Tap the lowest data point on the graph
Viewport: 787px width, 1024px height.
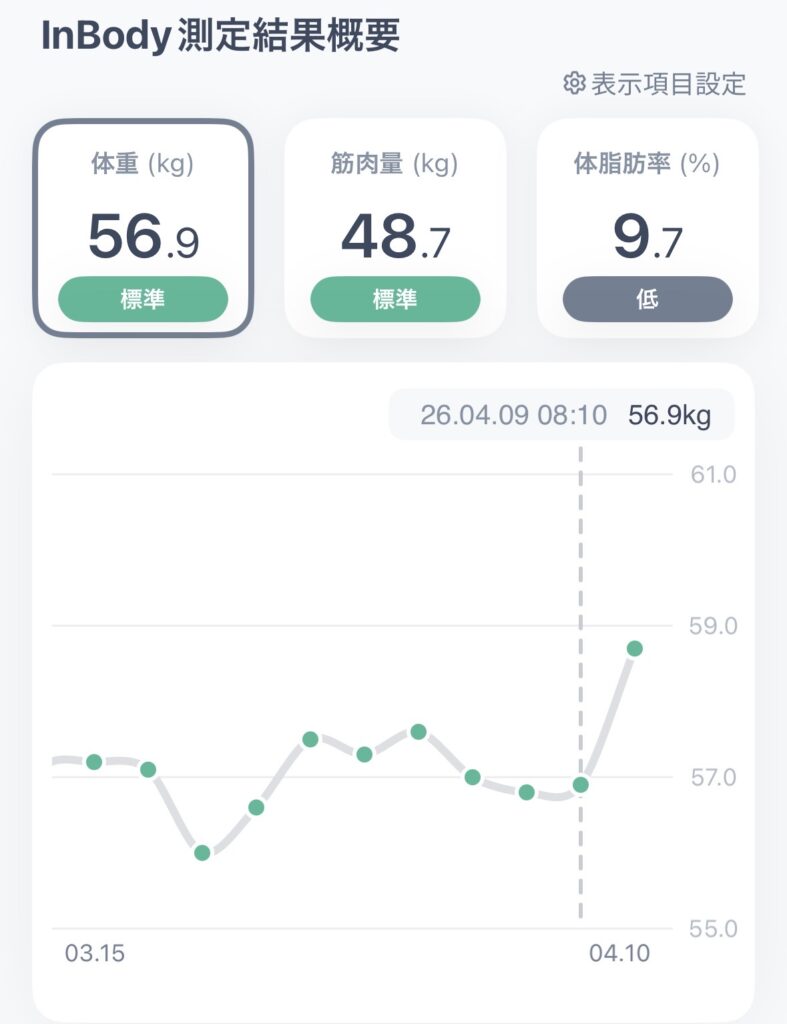point(202,853)
